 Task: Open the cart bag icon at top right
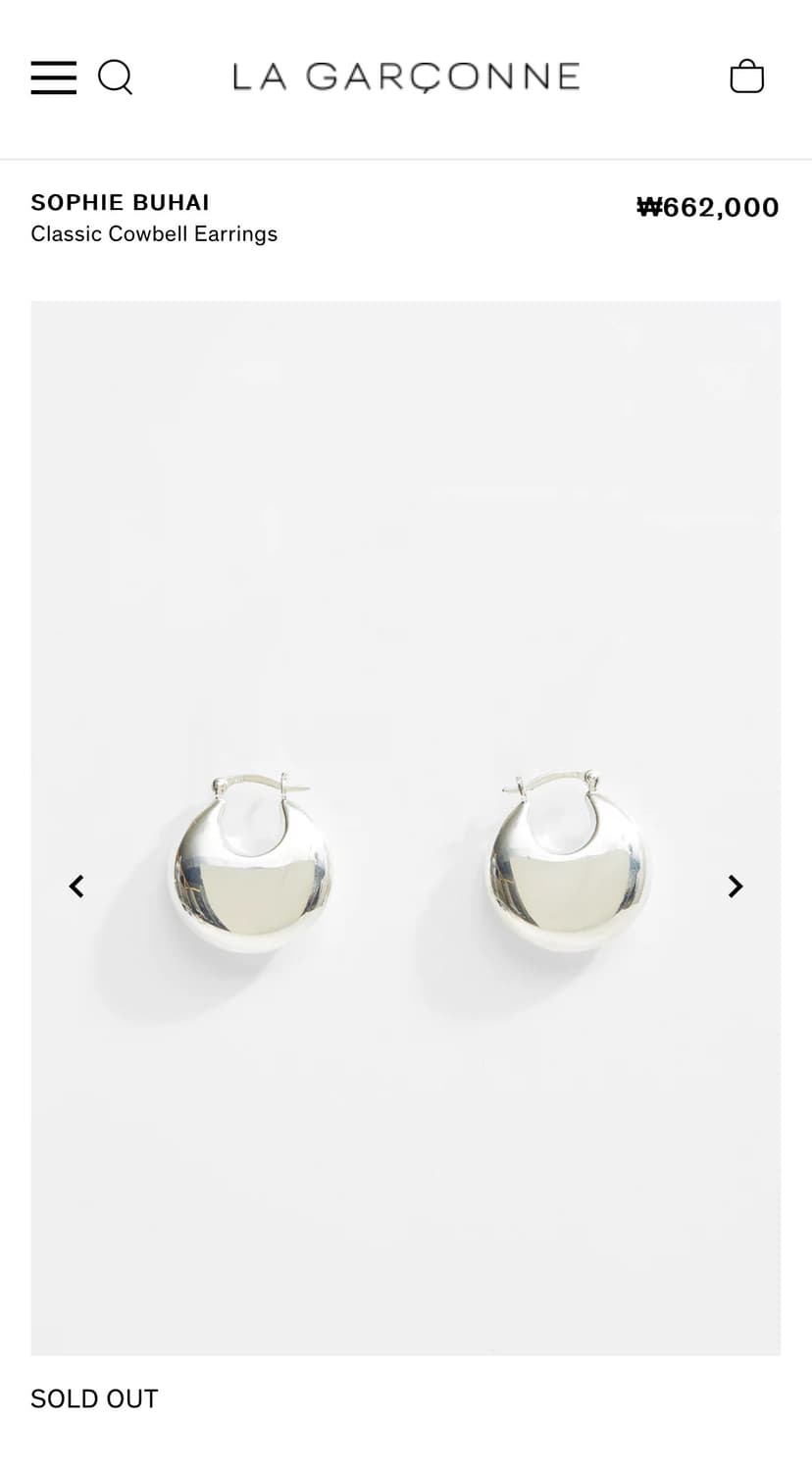747,76
